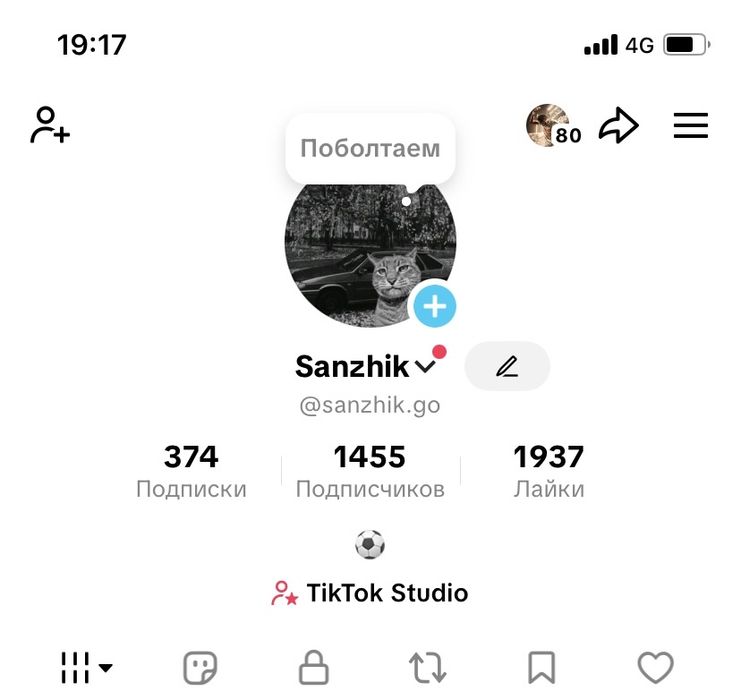Share the profile via arrow icon
The height and width of the screenshot is (700, 741).
tap(618, 126)
